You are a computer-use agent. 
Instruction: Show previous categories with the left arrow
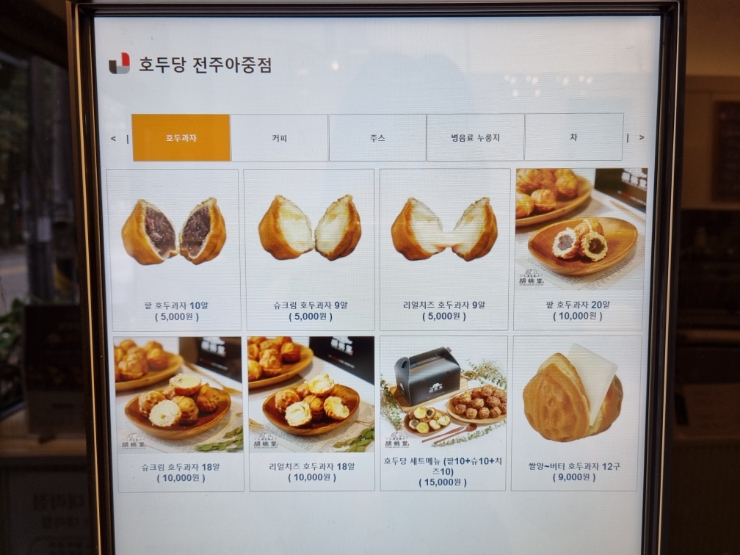tap(114, 138)
